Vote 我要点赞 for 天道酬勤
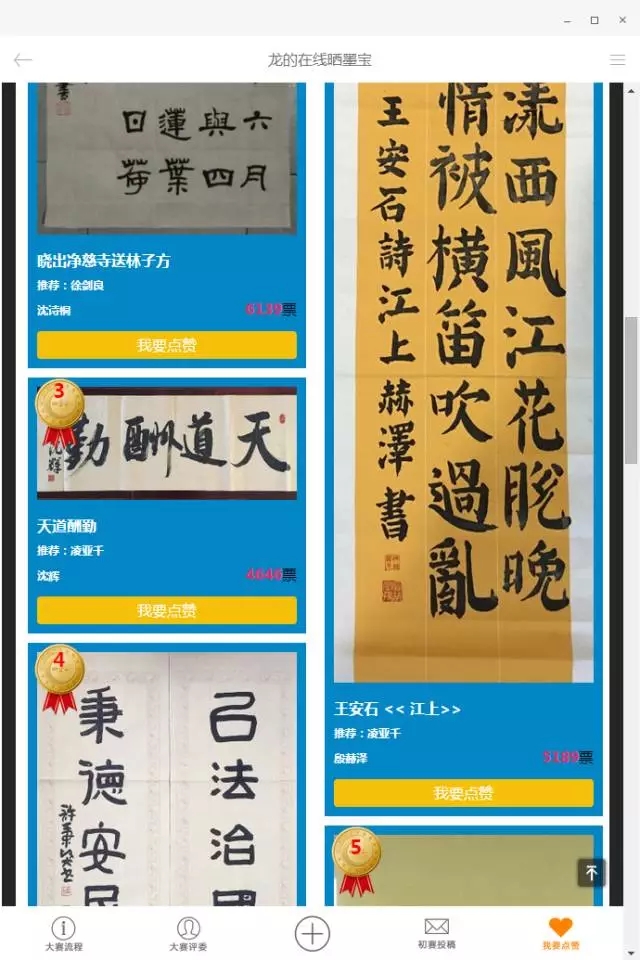The image size is (640, 960). [x=167, y=610]
